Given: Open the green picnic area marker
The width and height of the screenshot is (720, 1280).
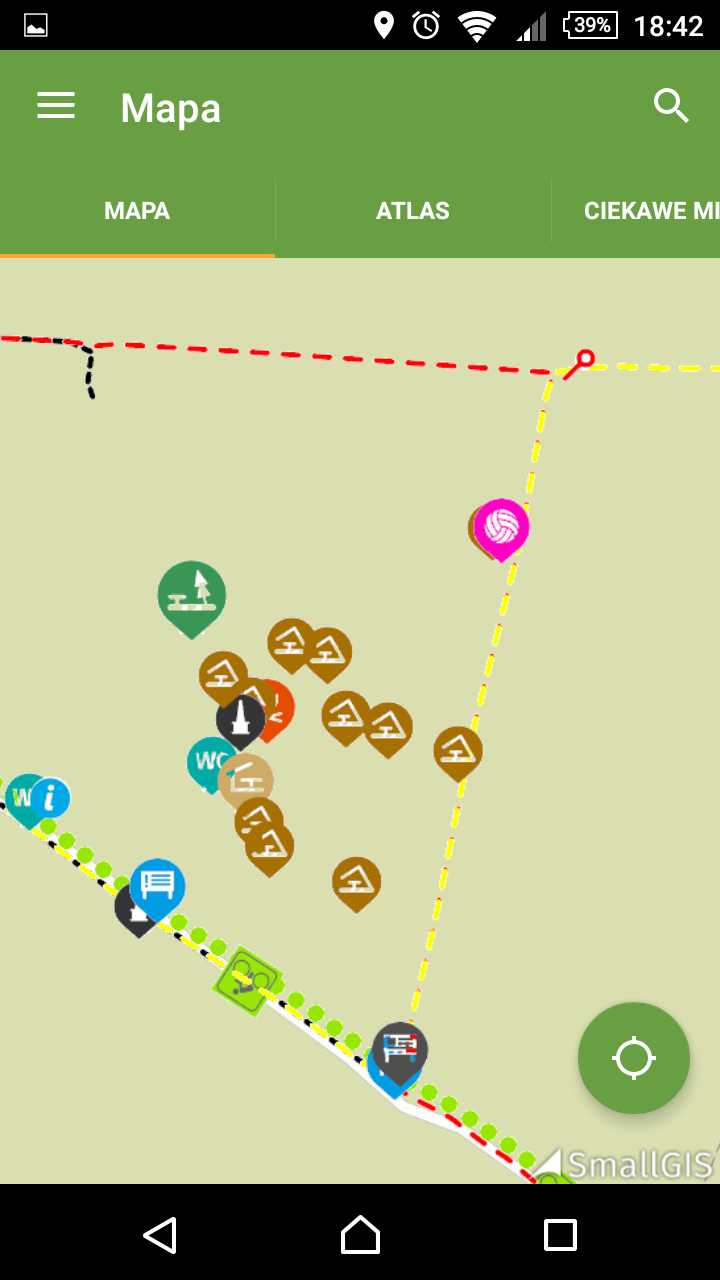Looking at the screenshot, I should tap(191, 592).
